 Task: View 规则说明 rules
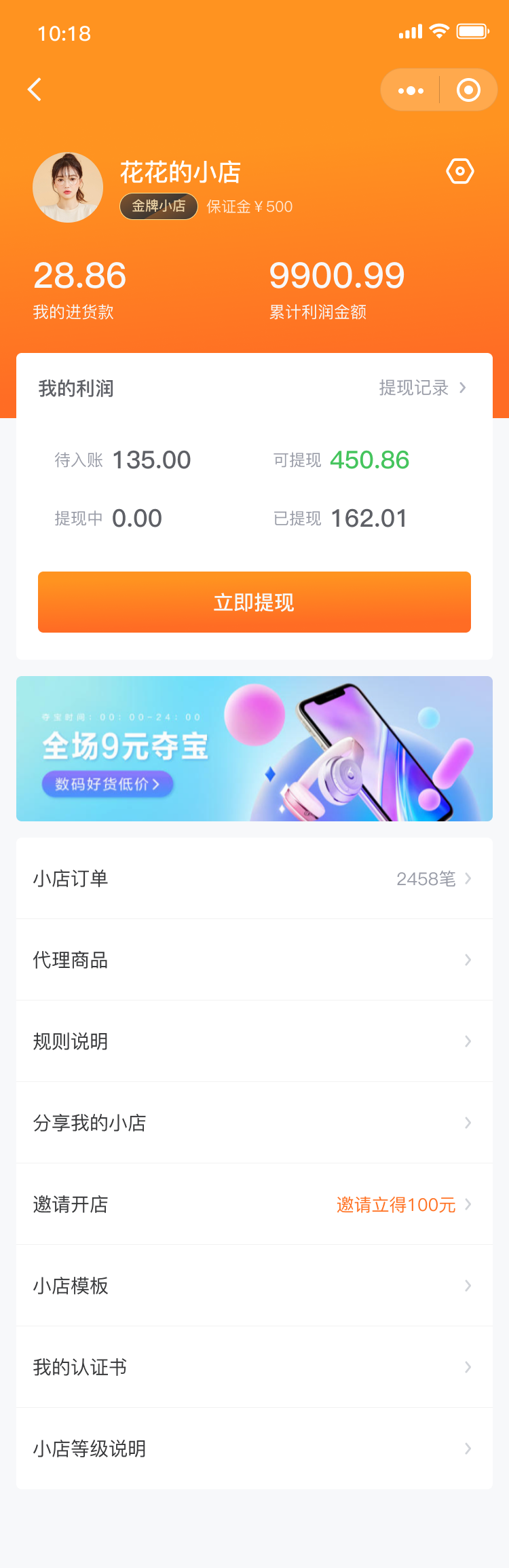(x=254, y=1041)
